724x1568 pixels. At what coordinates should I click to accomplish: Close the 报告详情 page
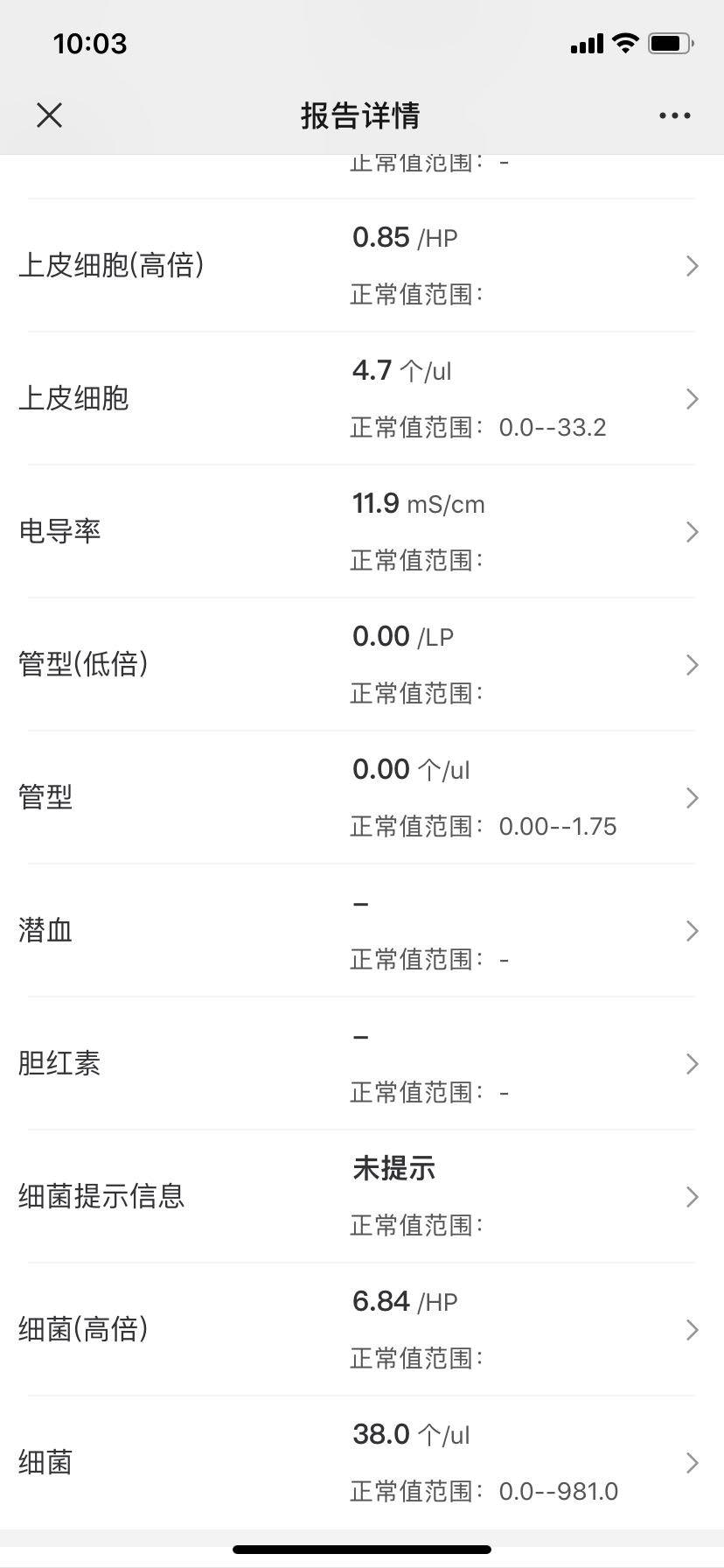coord(50,115)
